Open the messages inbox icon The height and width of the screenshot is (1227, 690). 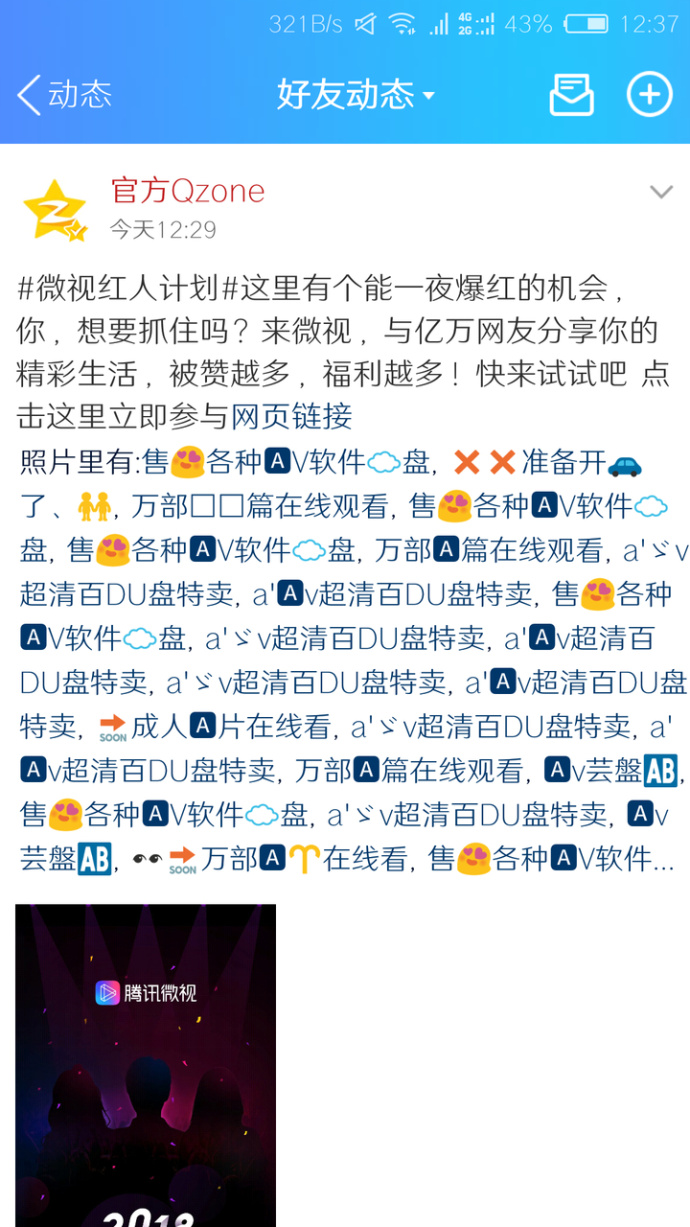point(572,95)
